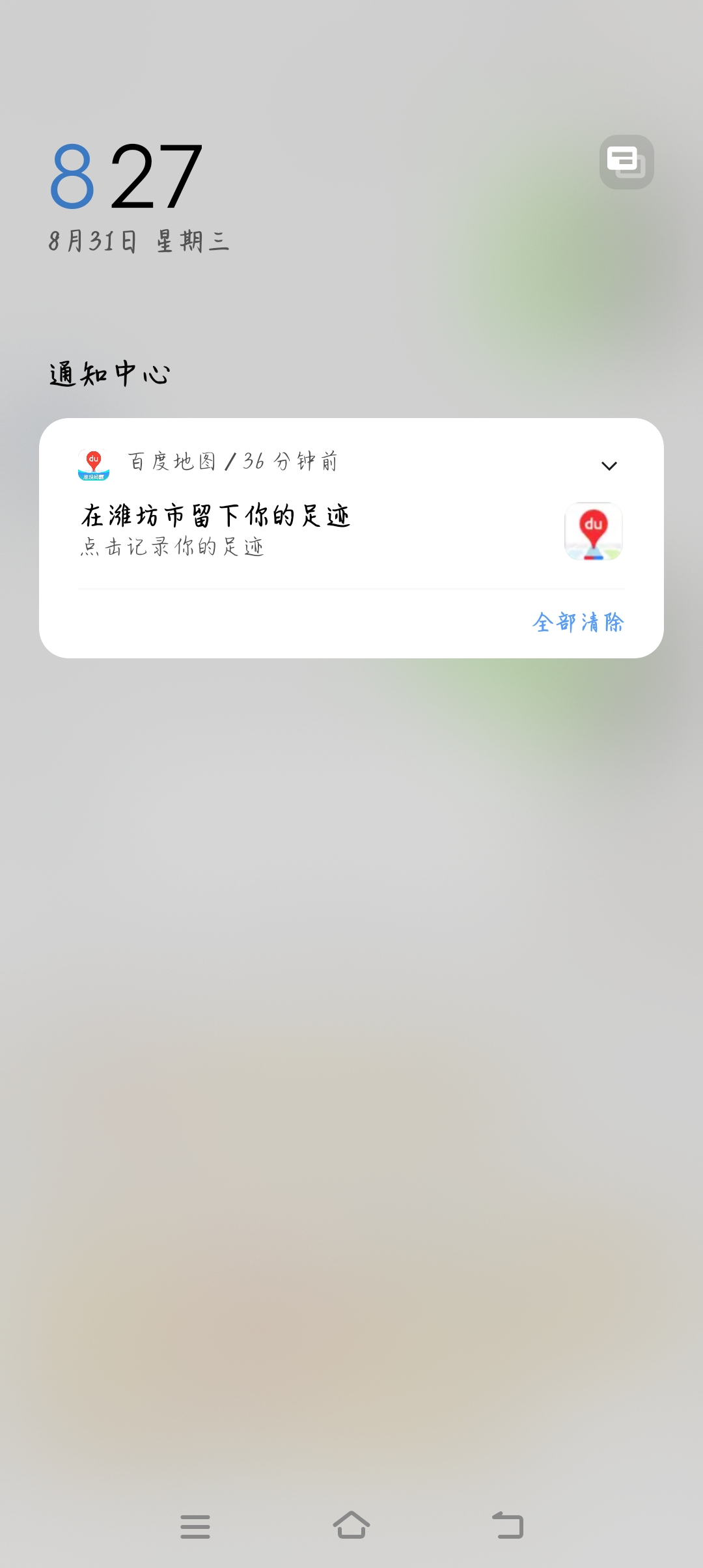Image resolution: width=703 pixels, height=1568 pixels.
Task: Tap the system back button
Action: [x=508, y=1525]
